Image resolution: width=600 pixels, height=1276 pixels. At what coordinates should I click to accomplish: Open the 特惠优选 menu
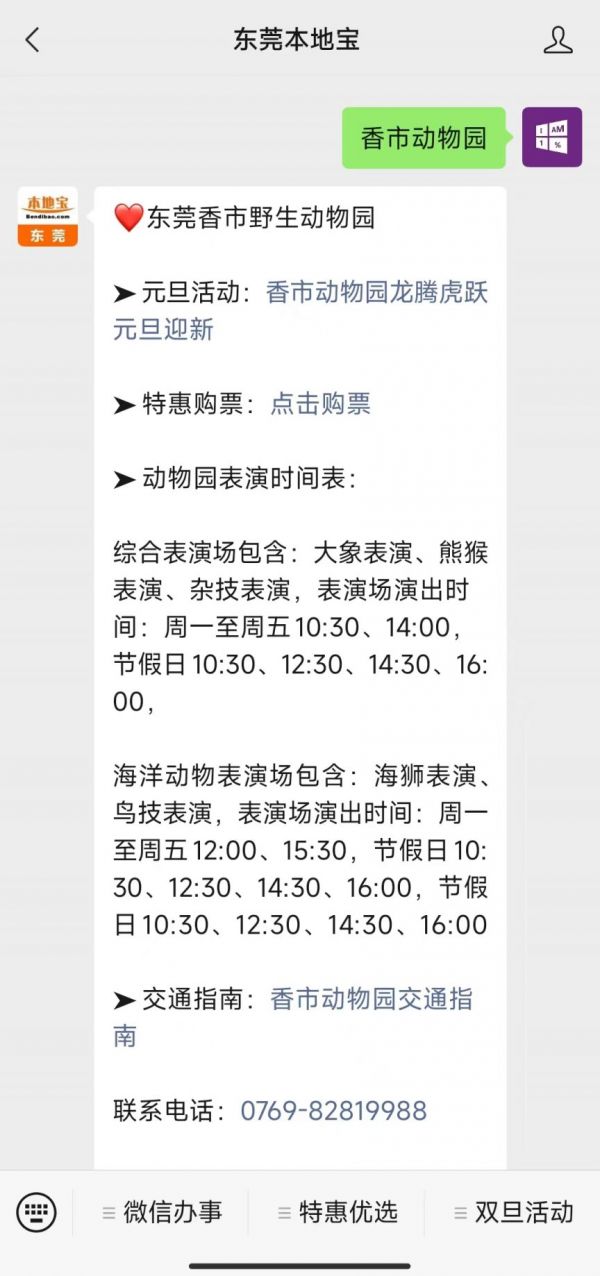point(337,1212)
